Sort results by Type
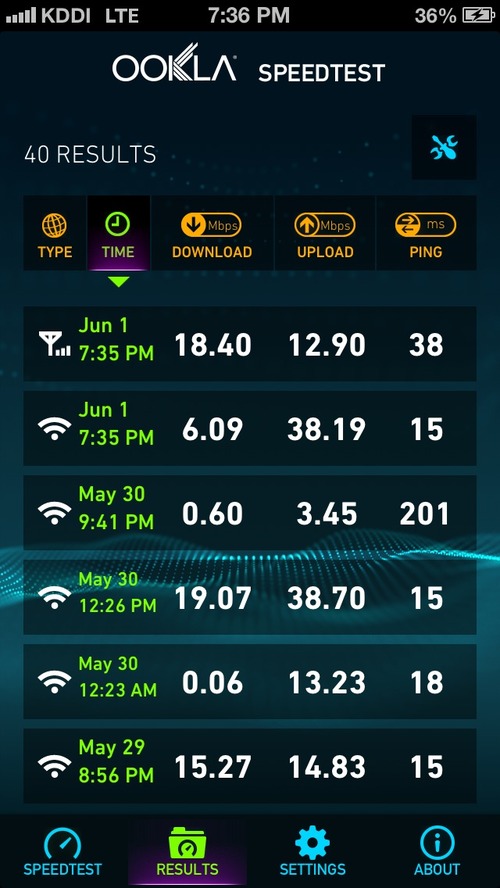The width and height of the screenshot is (500, 888). pos(54,233)
